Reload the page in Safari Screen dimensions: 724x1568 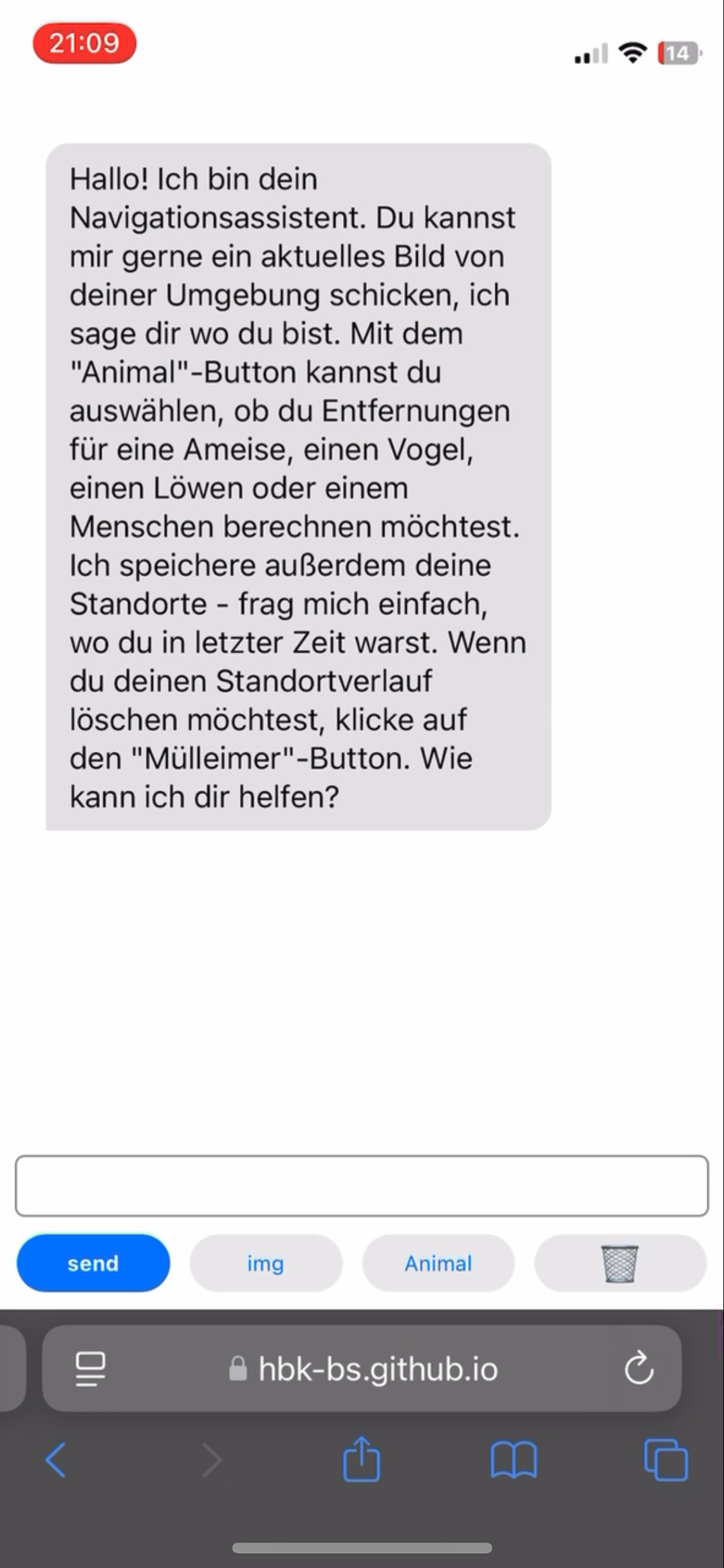[638, 1368]
